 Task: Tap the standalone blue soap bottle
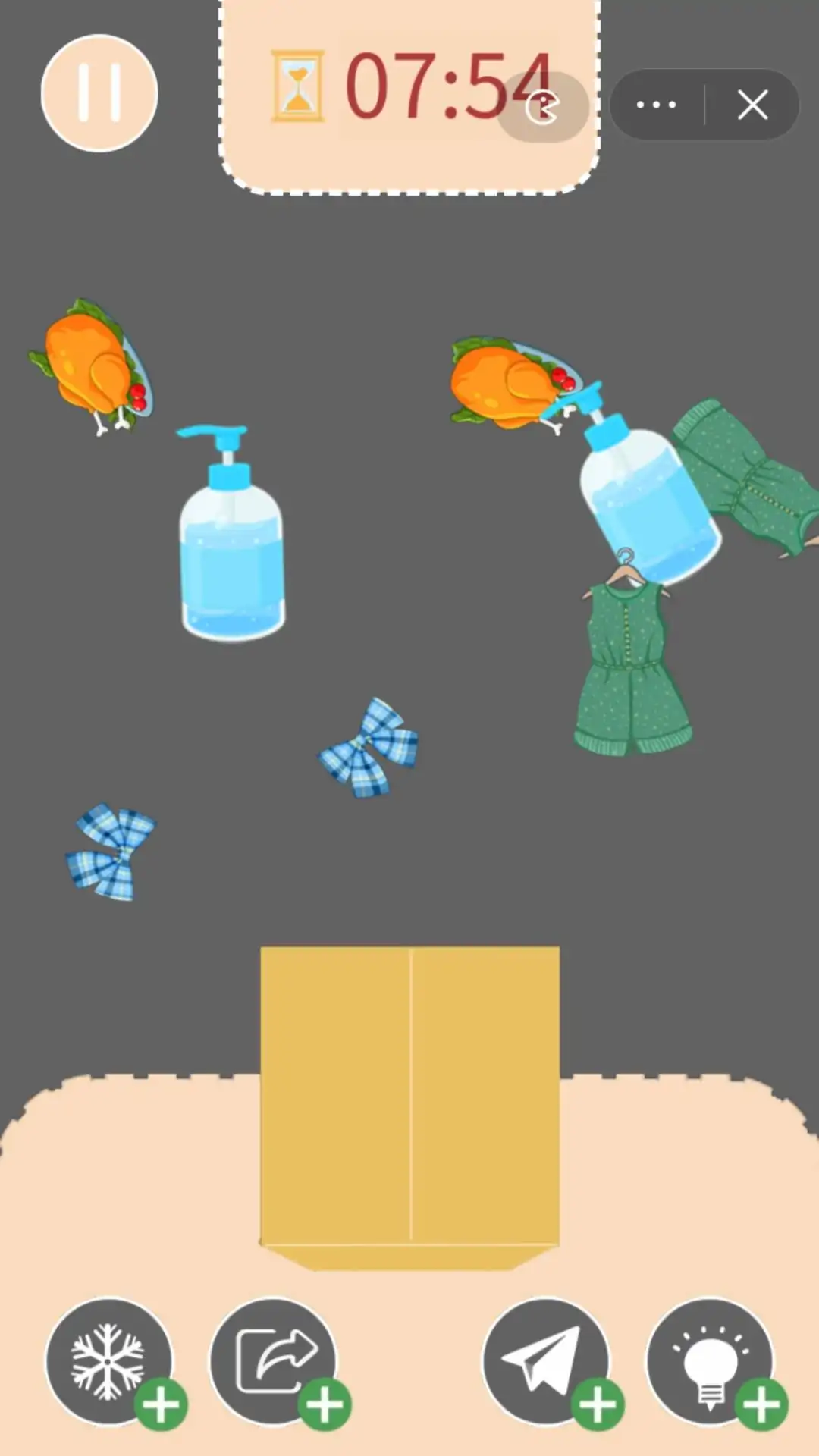(231, 546)
